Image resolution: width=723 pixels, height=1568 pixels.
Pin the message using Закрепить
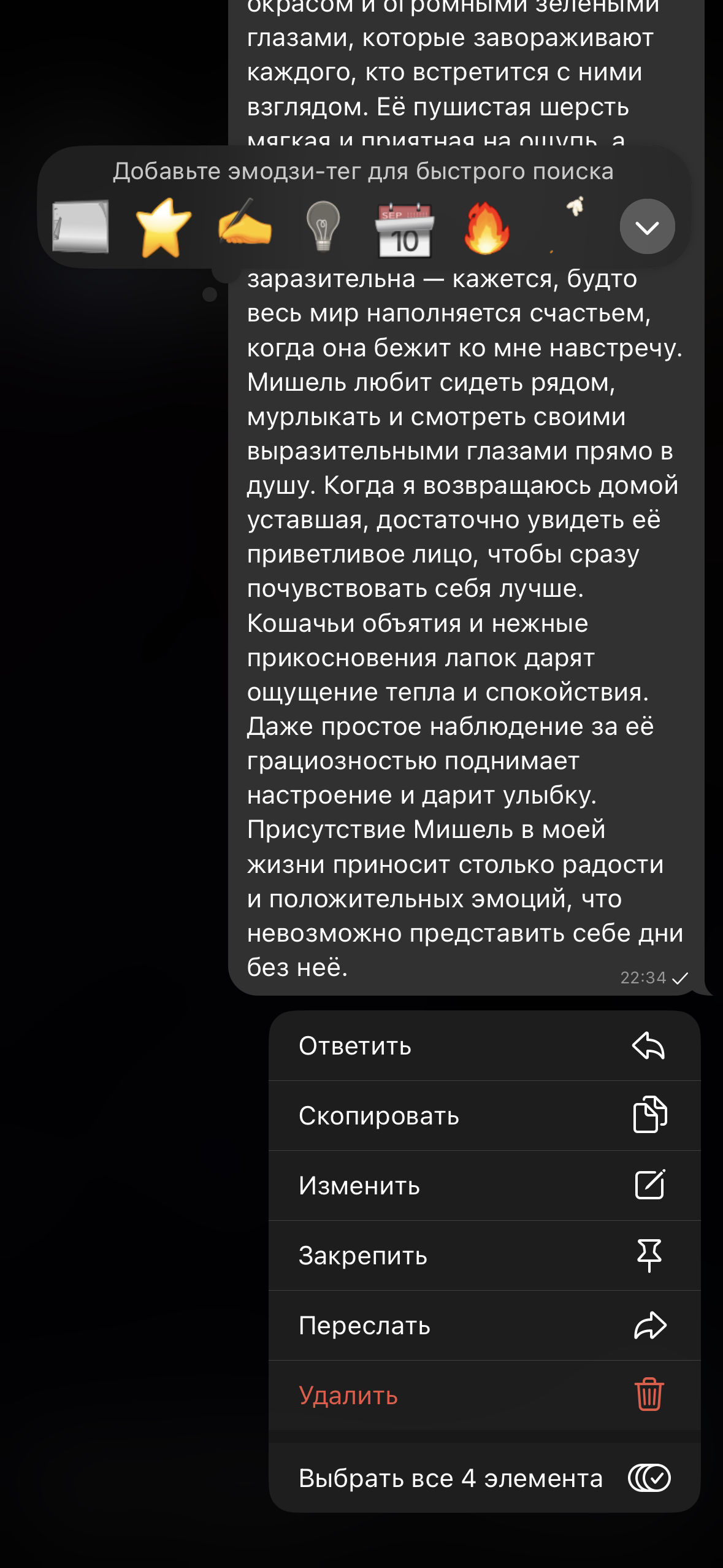click(484, 1256)
